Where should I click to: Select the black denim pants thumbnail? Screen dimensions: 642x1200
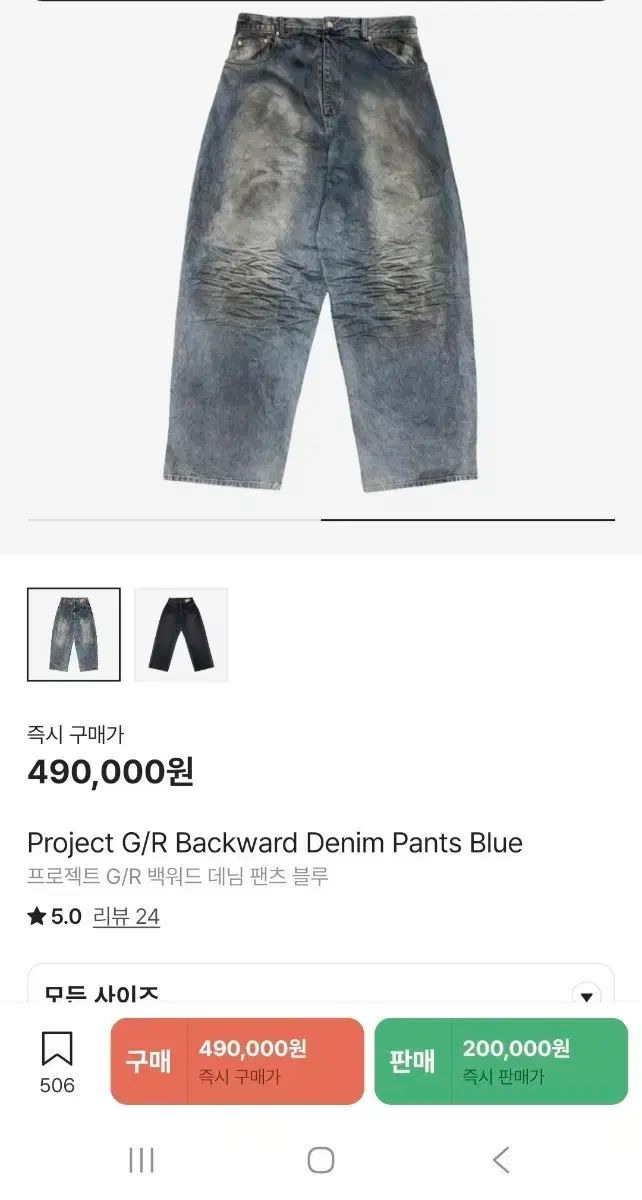[181, 634]
